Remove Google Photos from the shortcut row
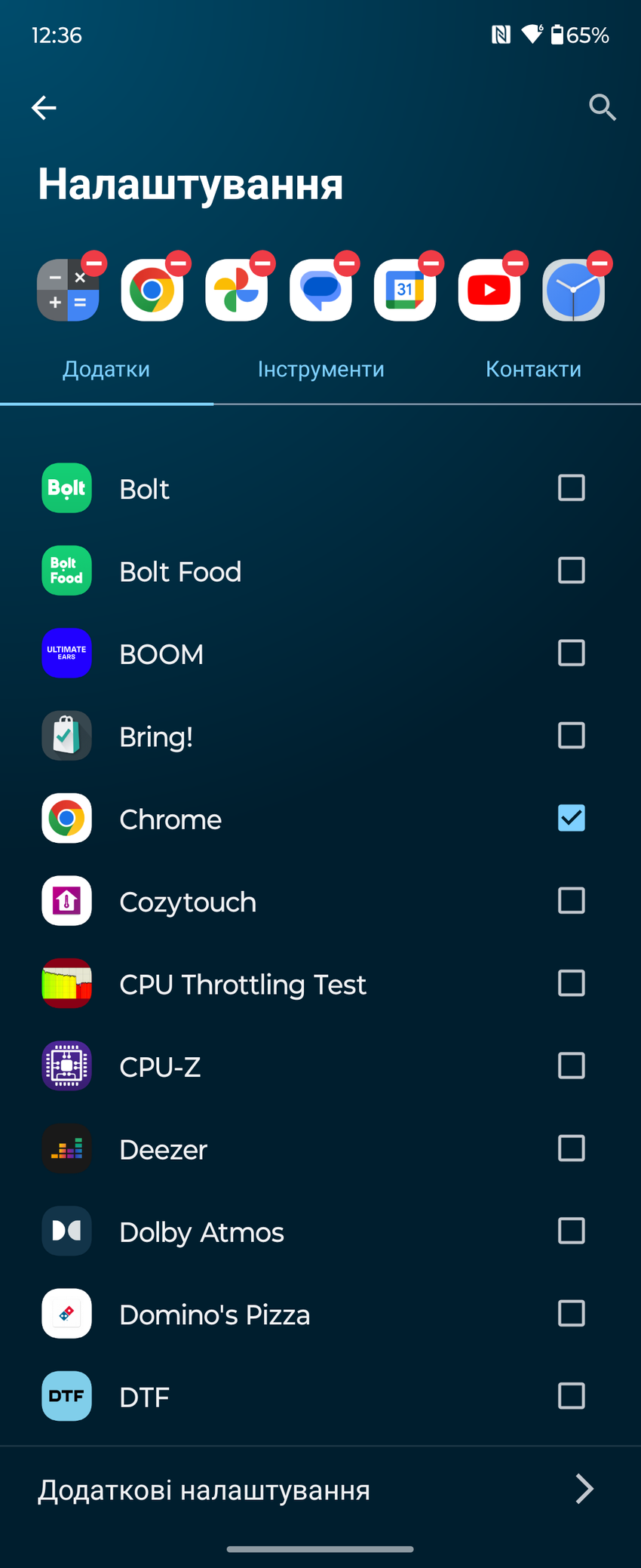Viewport: 641px width, 1568px height. point(262,263)
